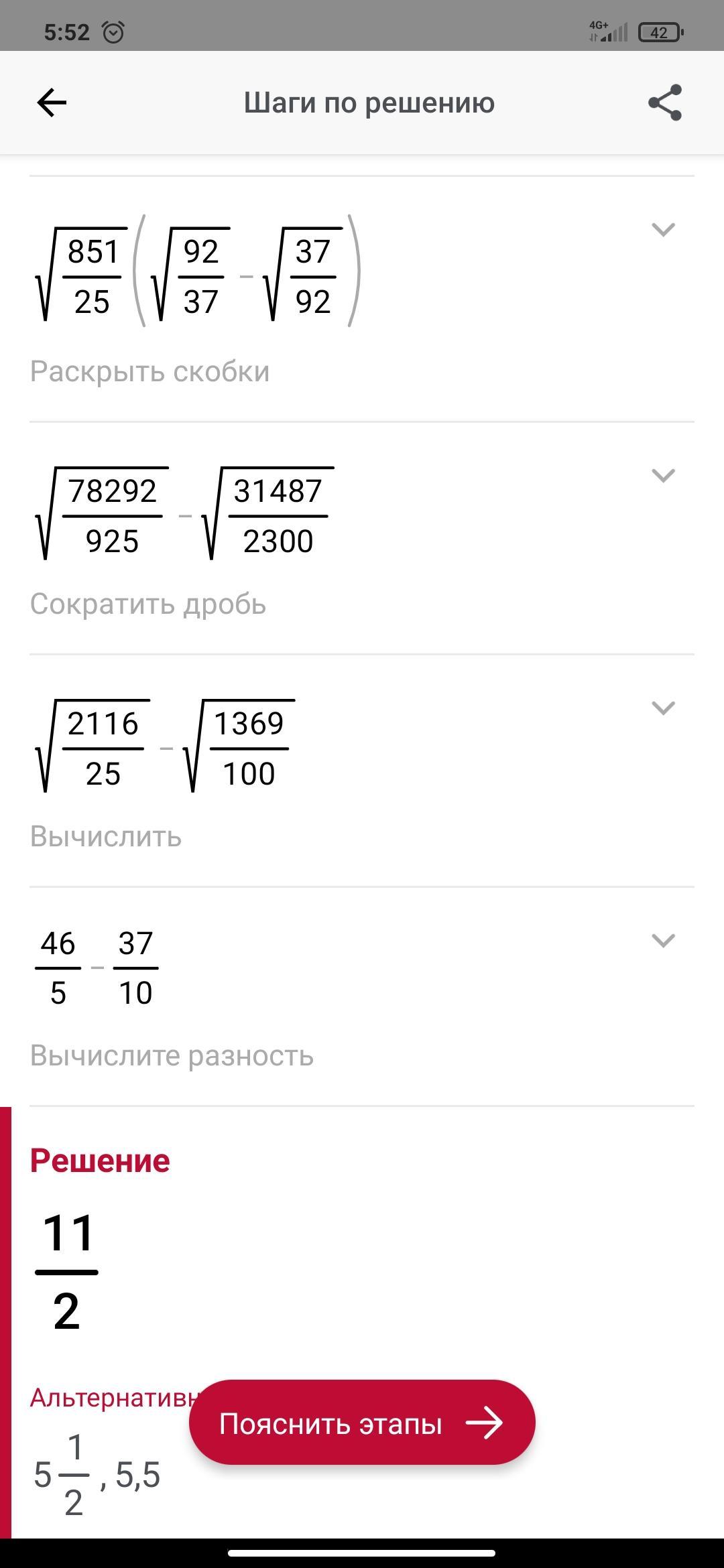The width and height of the screenshot is (724, 1568).
Task: Expand the 'Вычислите разность' step
Action: (x=663, y=941)
